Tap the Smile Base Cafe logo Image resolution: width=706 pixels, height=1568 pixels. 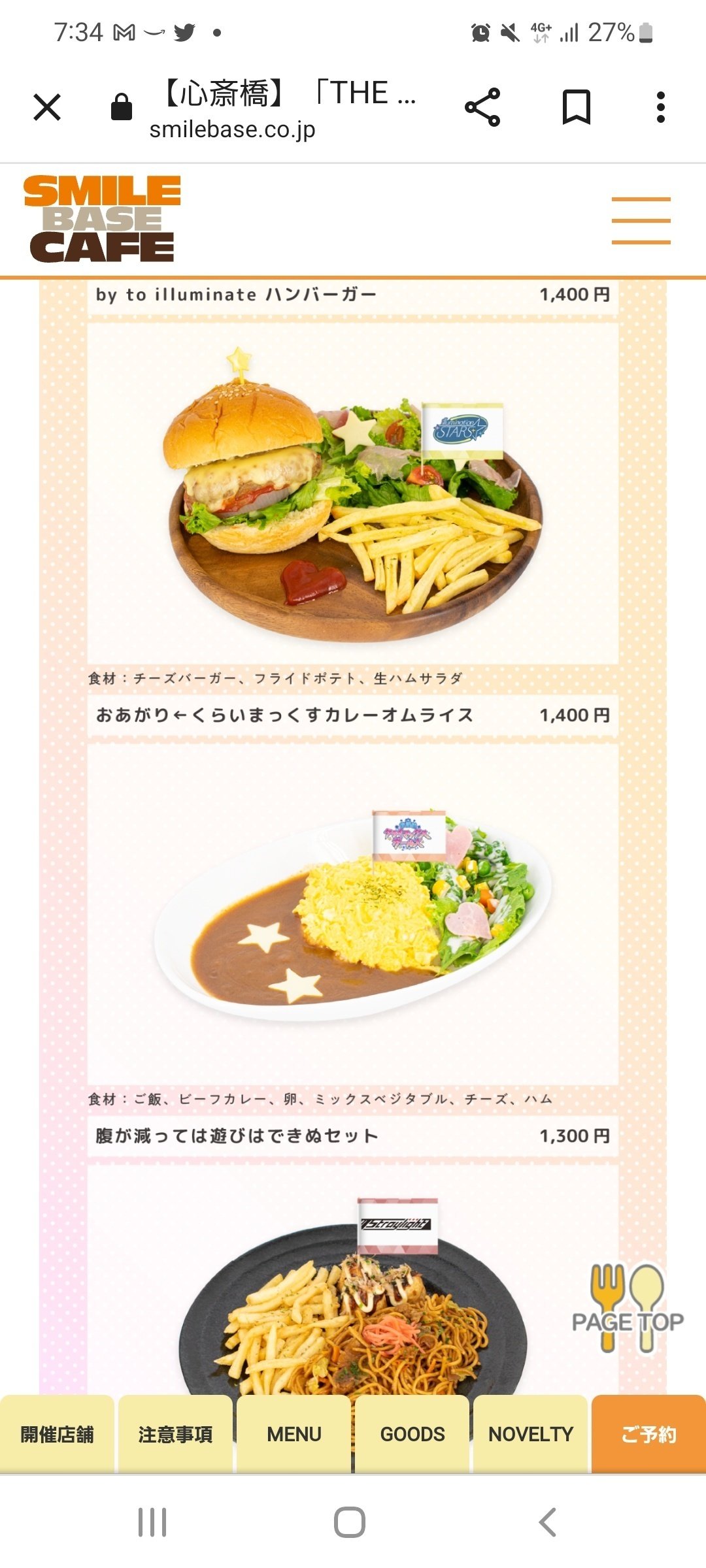pos(102,219)
